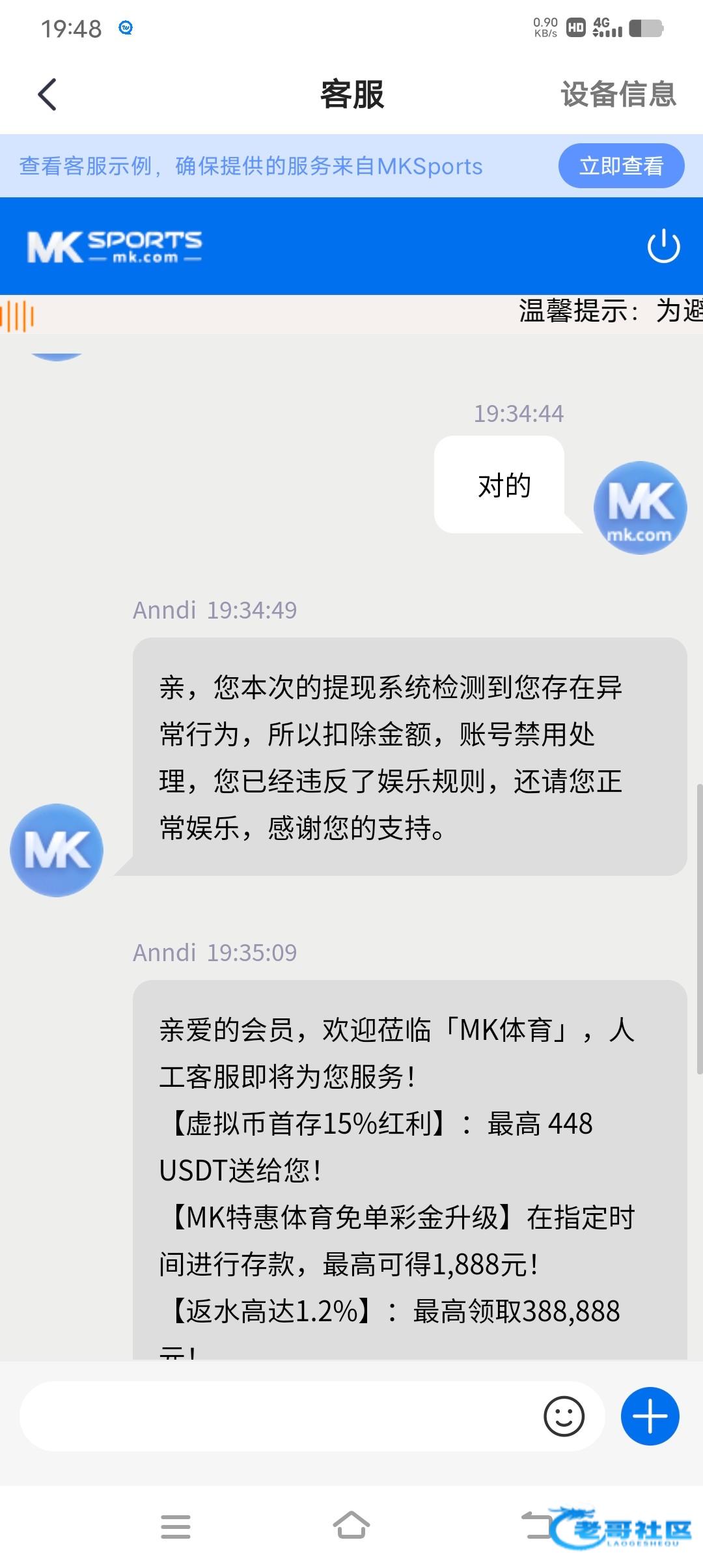
Task: Open attachments with the plus button
Action: click(650, 1416)
